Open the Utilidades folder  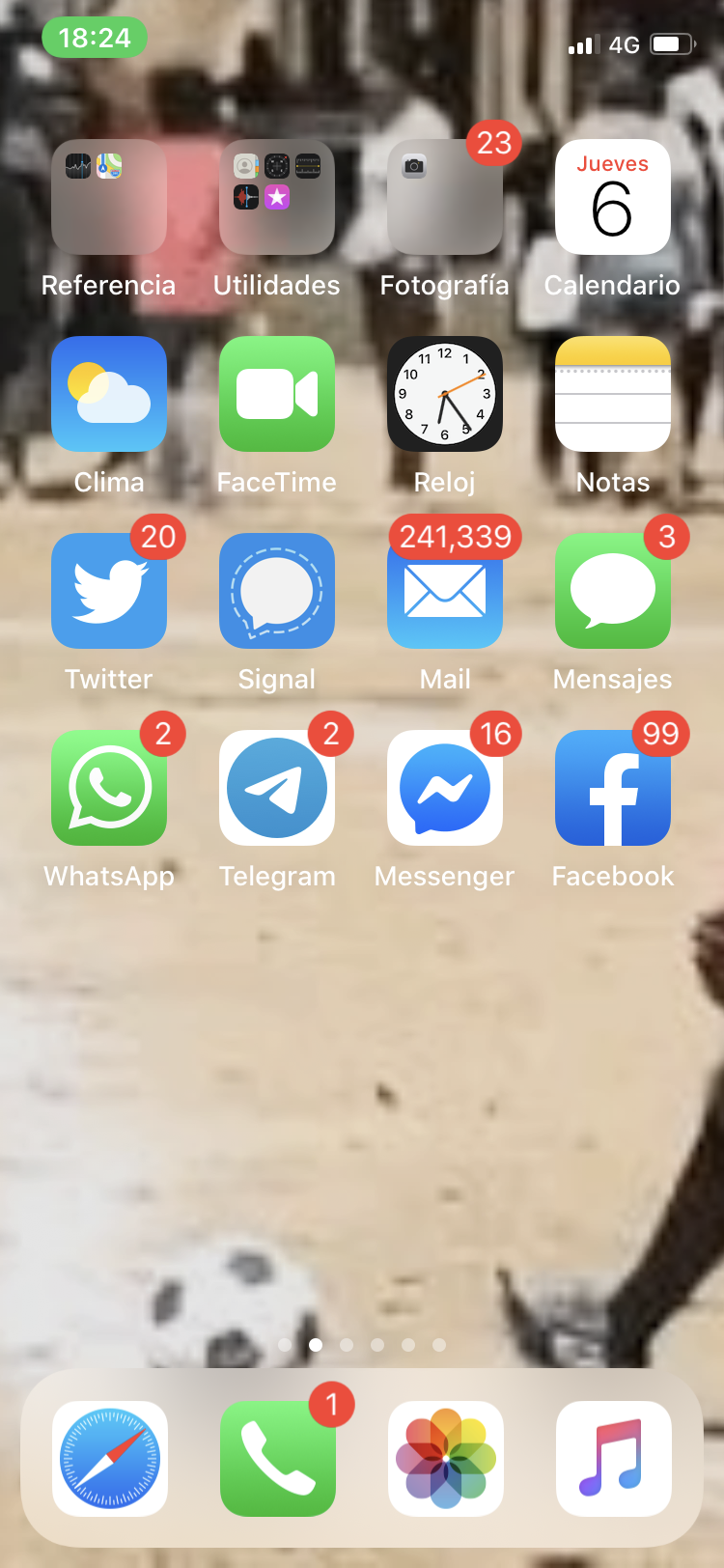277,198
